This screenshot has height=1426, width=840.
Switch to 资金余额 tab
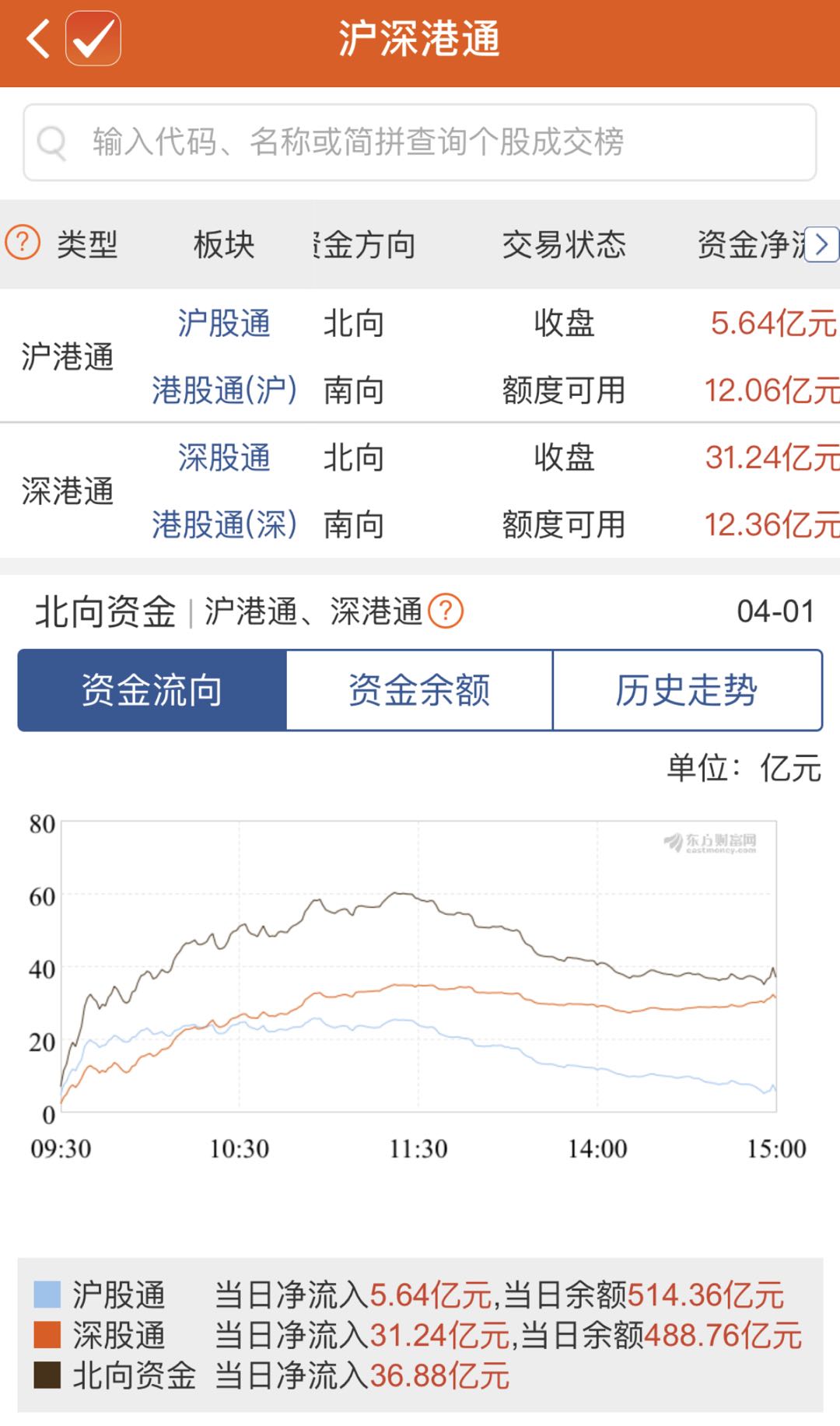pyautogui.click(x=419, y=690)
